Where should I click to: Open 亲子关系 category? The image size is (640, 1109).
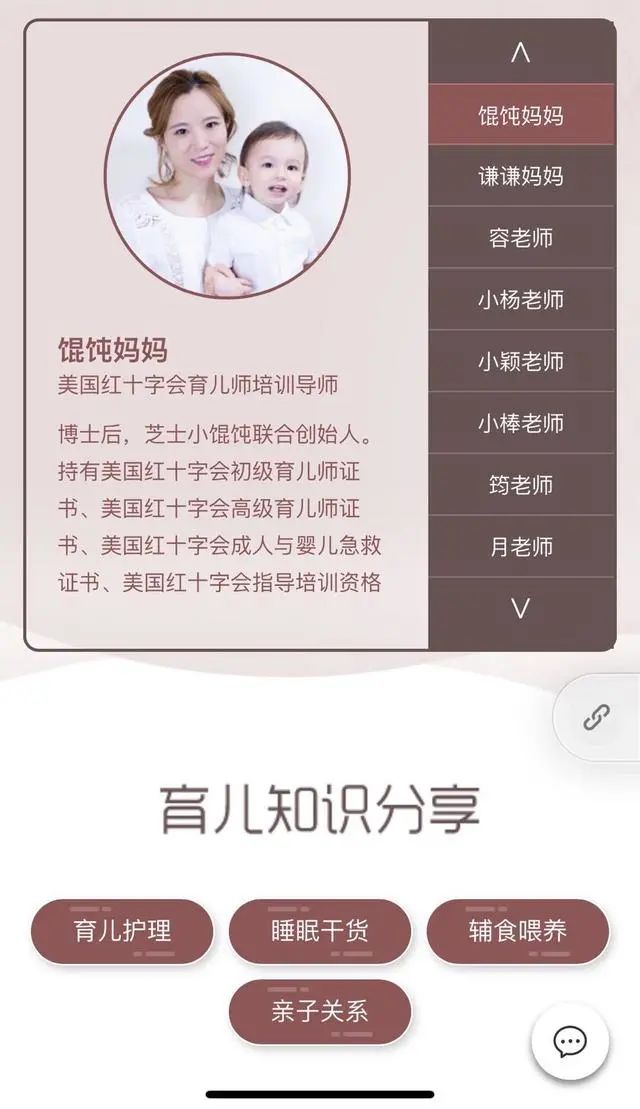click(320, 1011)
